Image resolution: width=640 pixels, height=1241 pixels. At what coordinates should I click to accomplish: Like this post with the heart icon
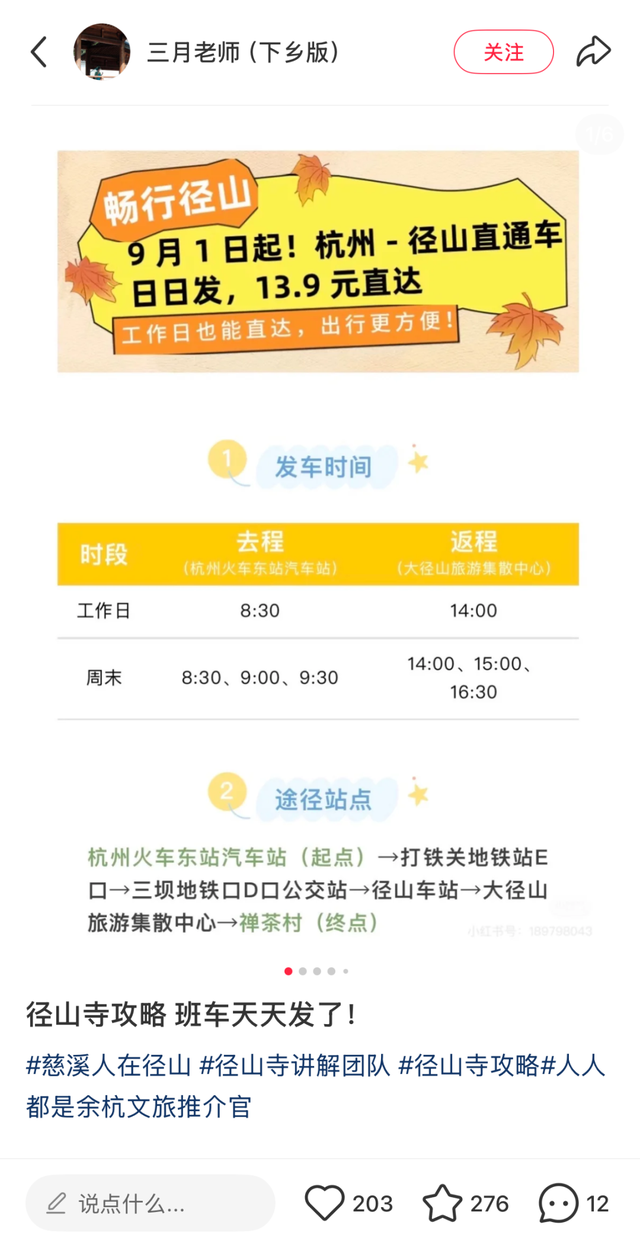pos(325,1203)
